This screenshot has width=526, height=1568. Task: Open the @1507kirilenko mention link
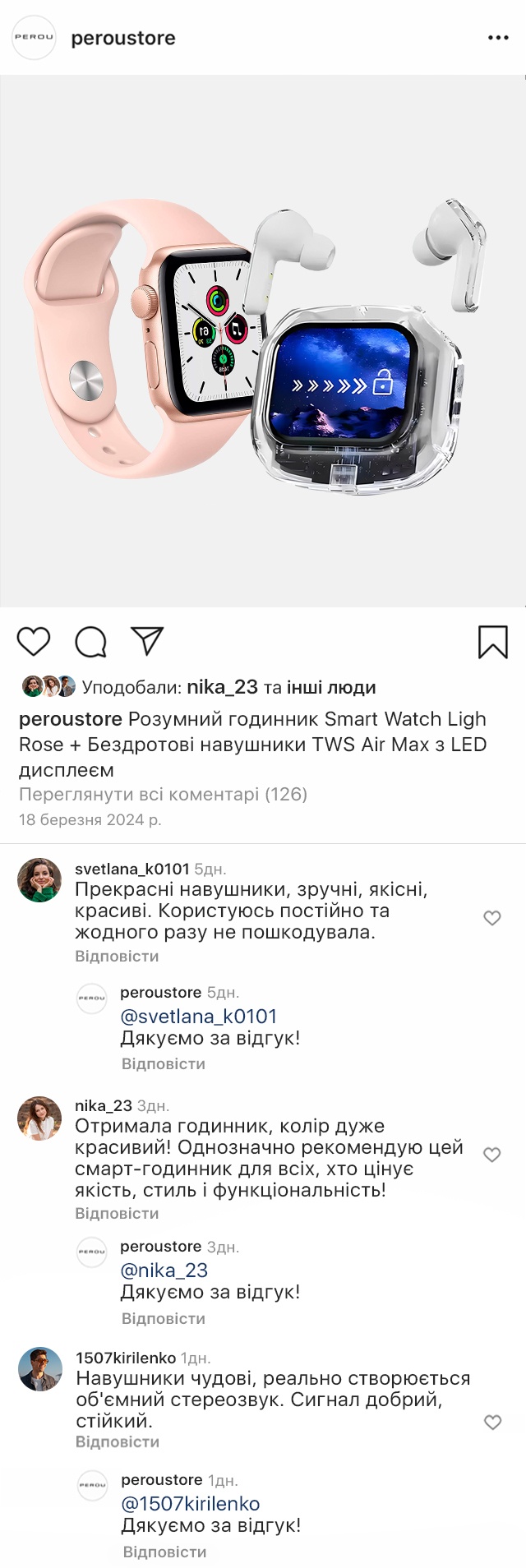[x=190, y=1504]
